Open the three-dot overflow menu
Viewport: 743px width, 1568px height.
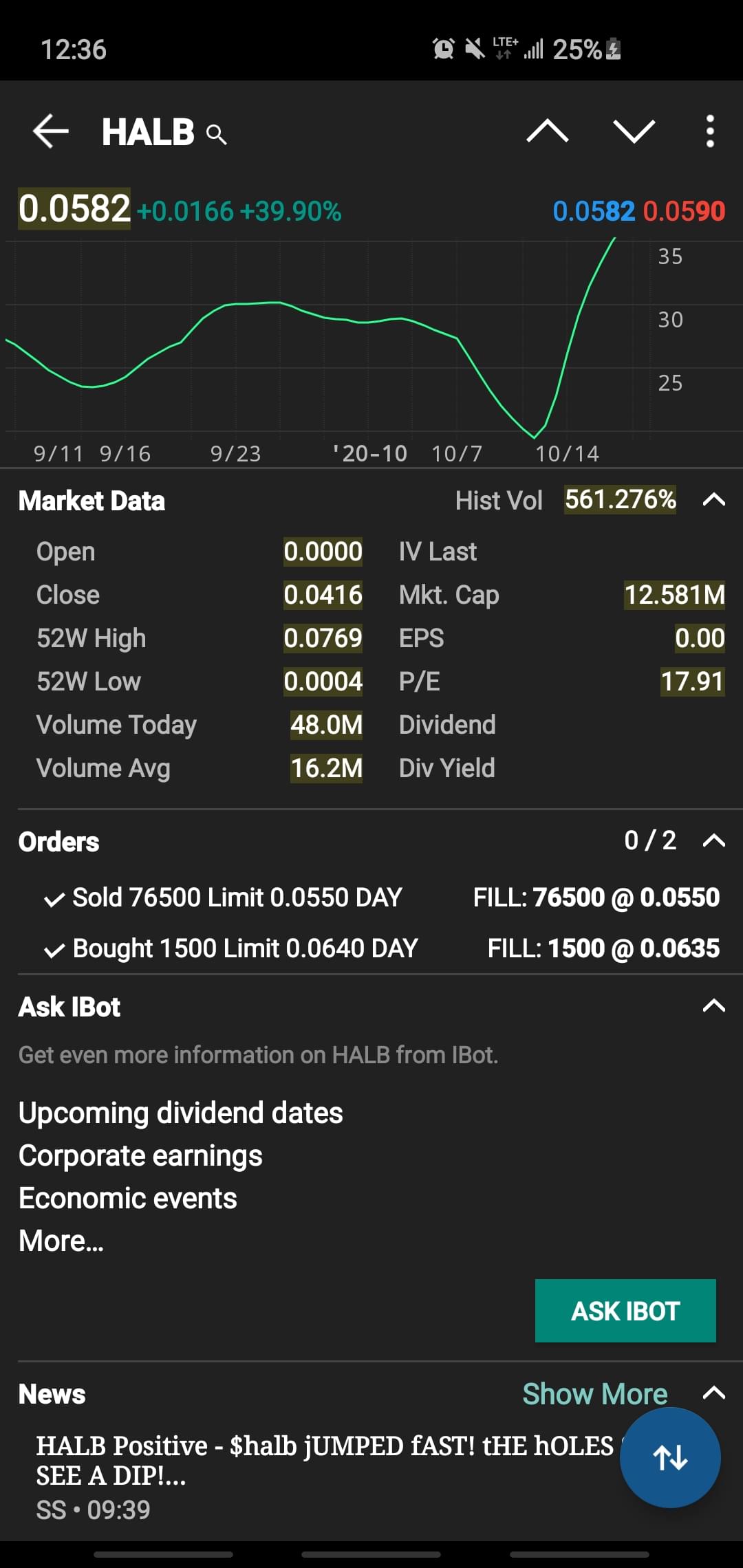pyautogui.click(x=710, y=131)
